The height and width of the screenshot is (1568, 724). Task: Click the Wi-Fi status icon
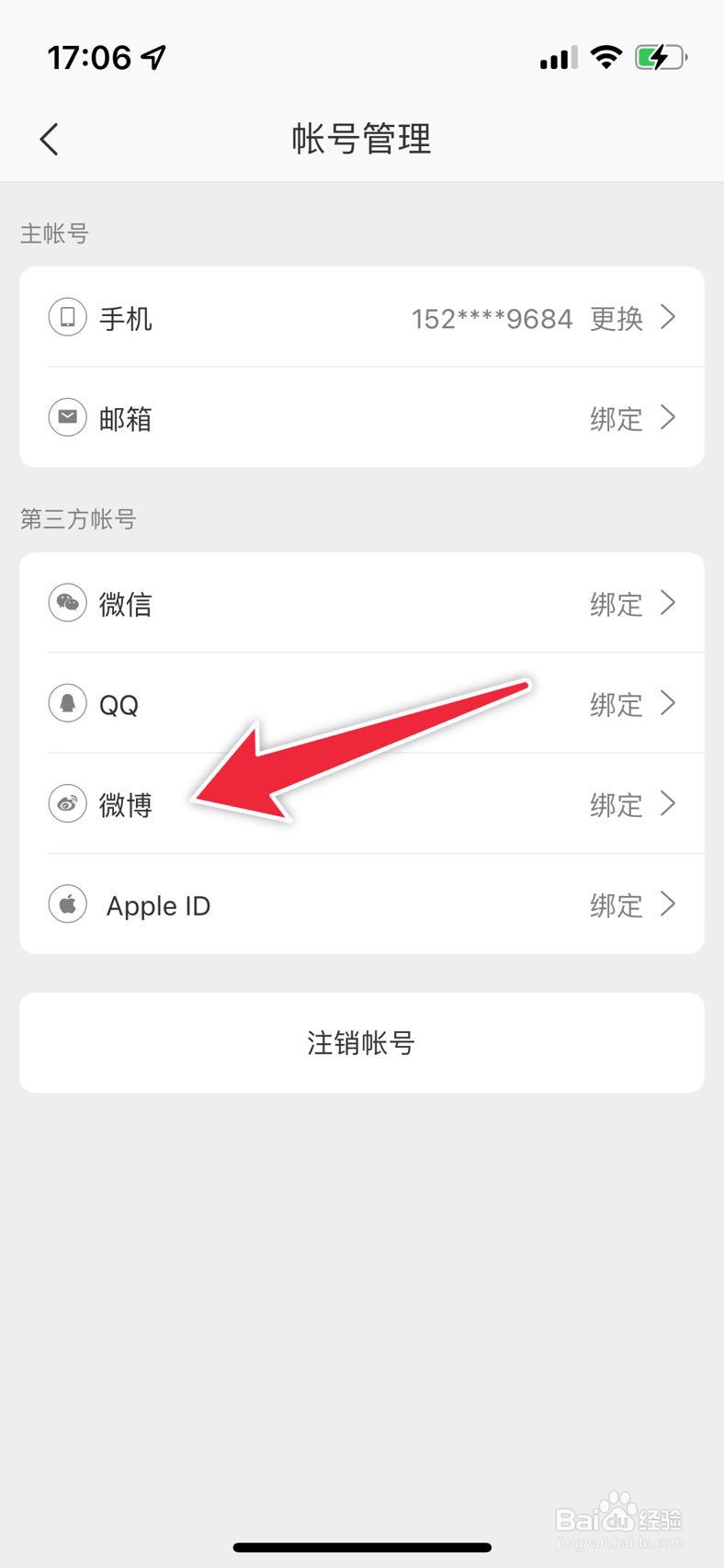[x=605, y=55]
